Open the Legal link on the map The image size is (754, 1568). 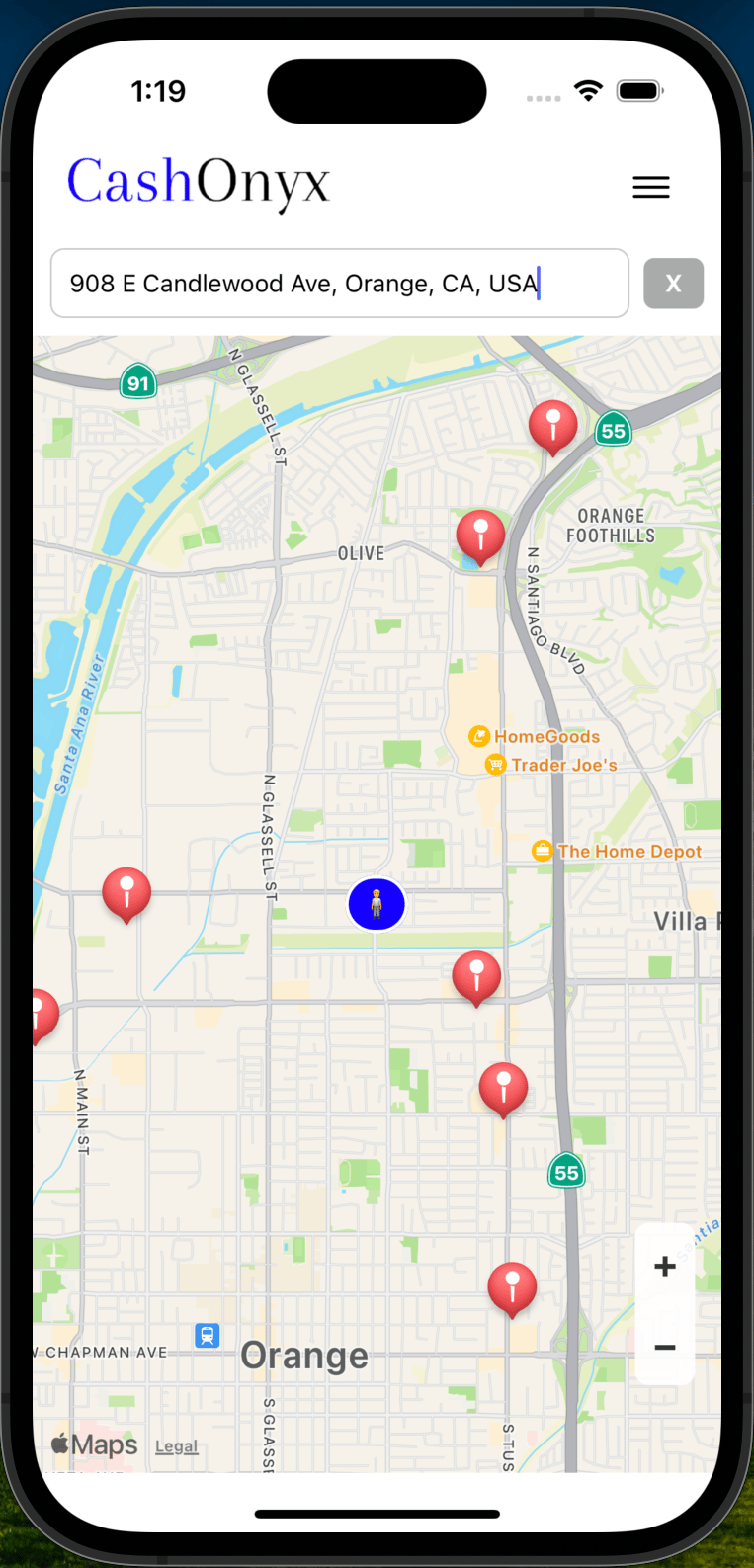point(177,1446)
